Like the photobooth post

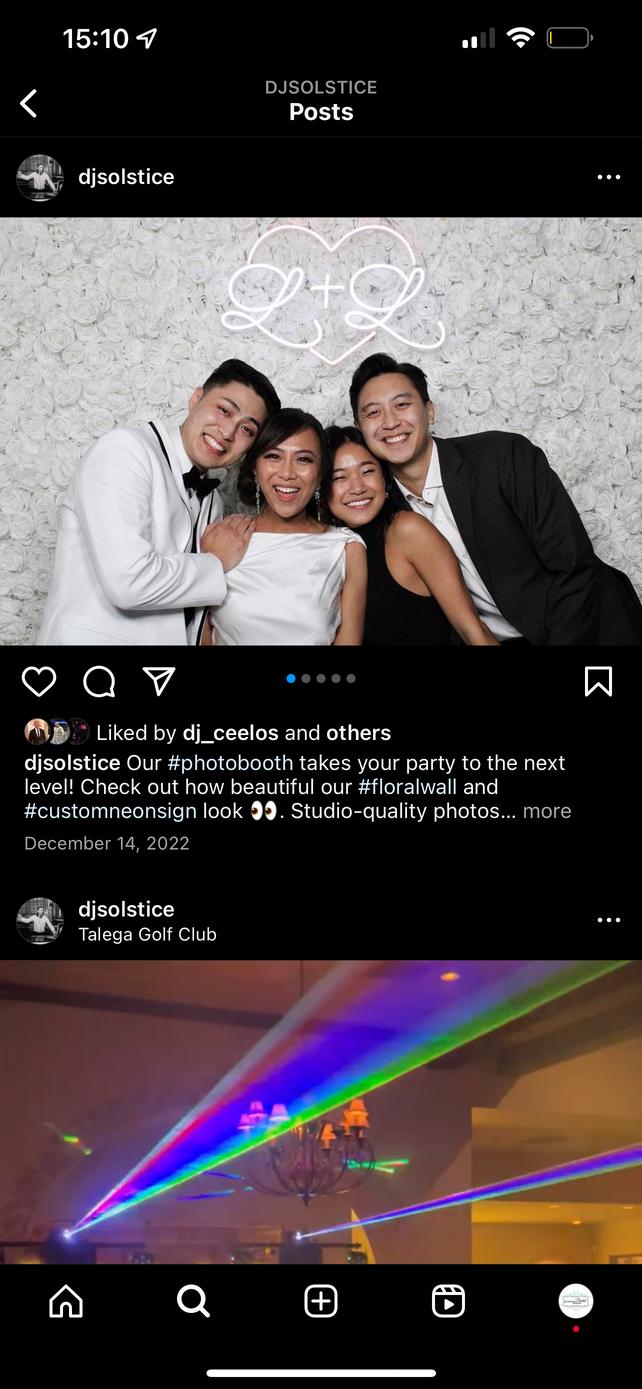[39, 681]
